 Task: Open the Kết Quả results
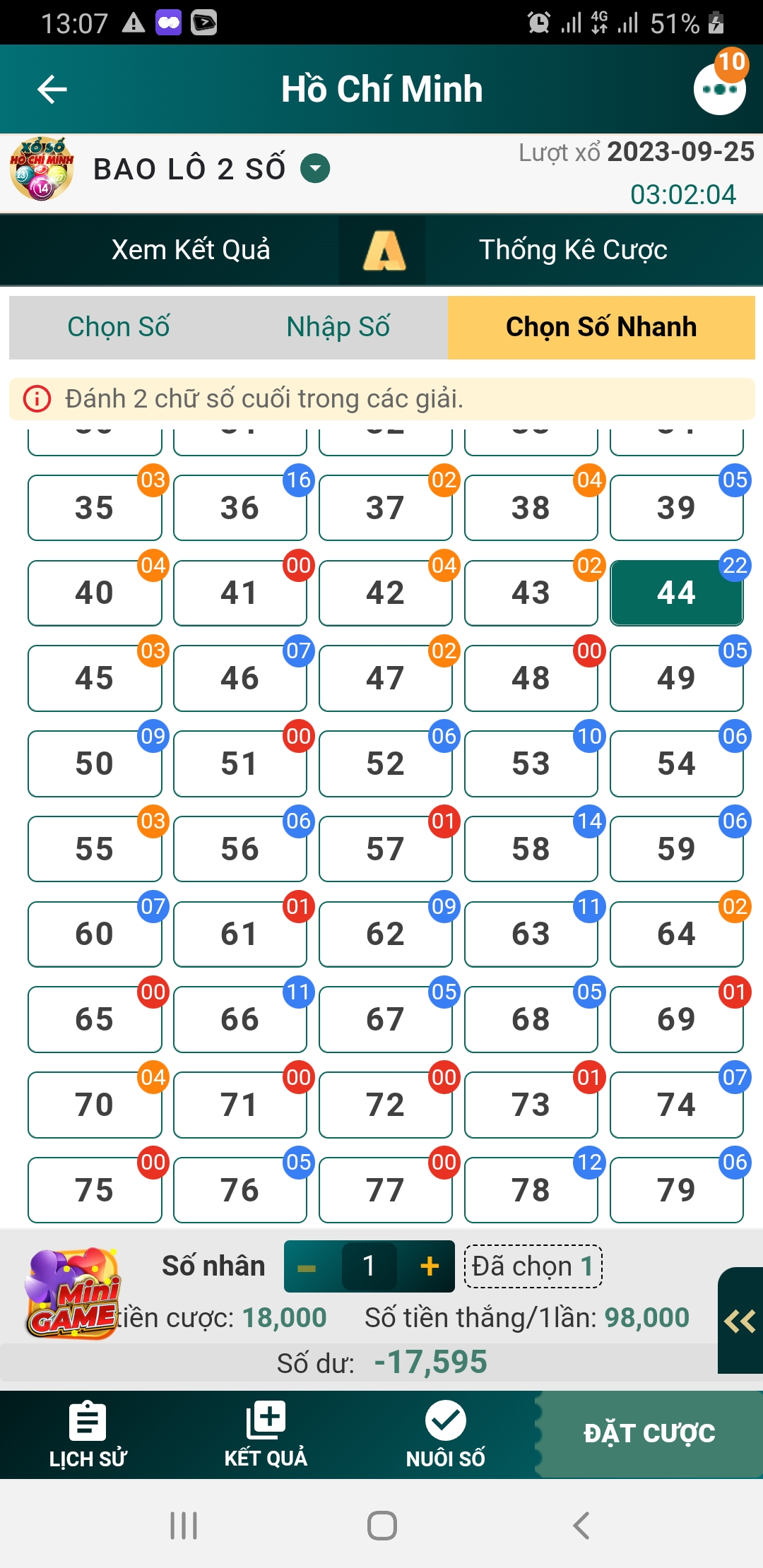pos(266,1435)
